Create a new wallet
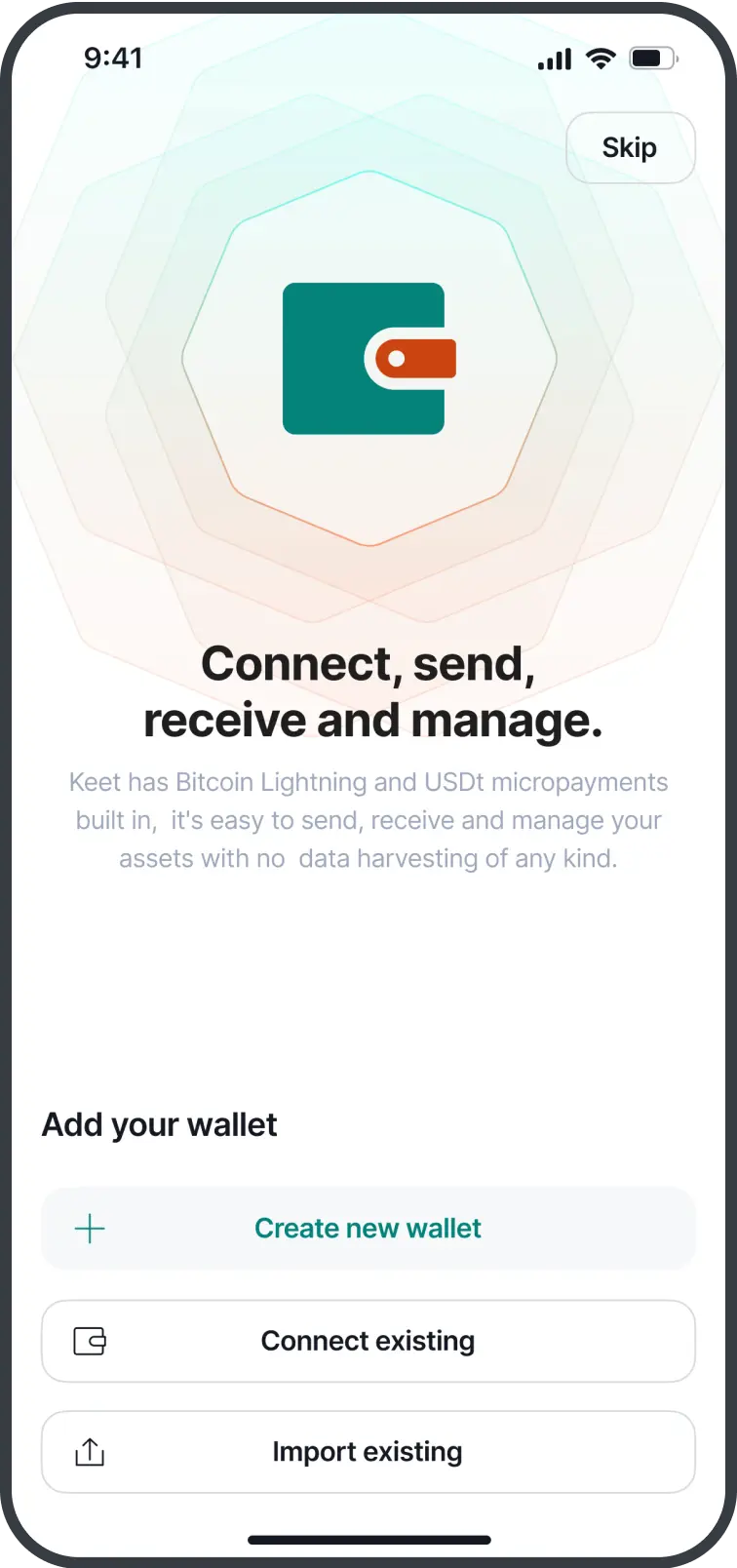Viewport: 737px width, 1568px height. [368, 1228]
